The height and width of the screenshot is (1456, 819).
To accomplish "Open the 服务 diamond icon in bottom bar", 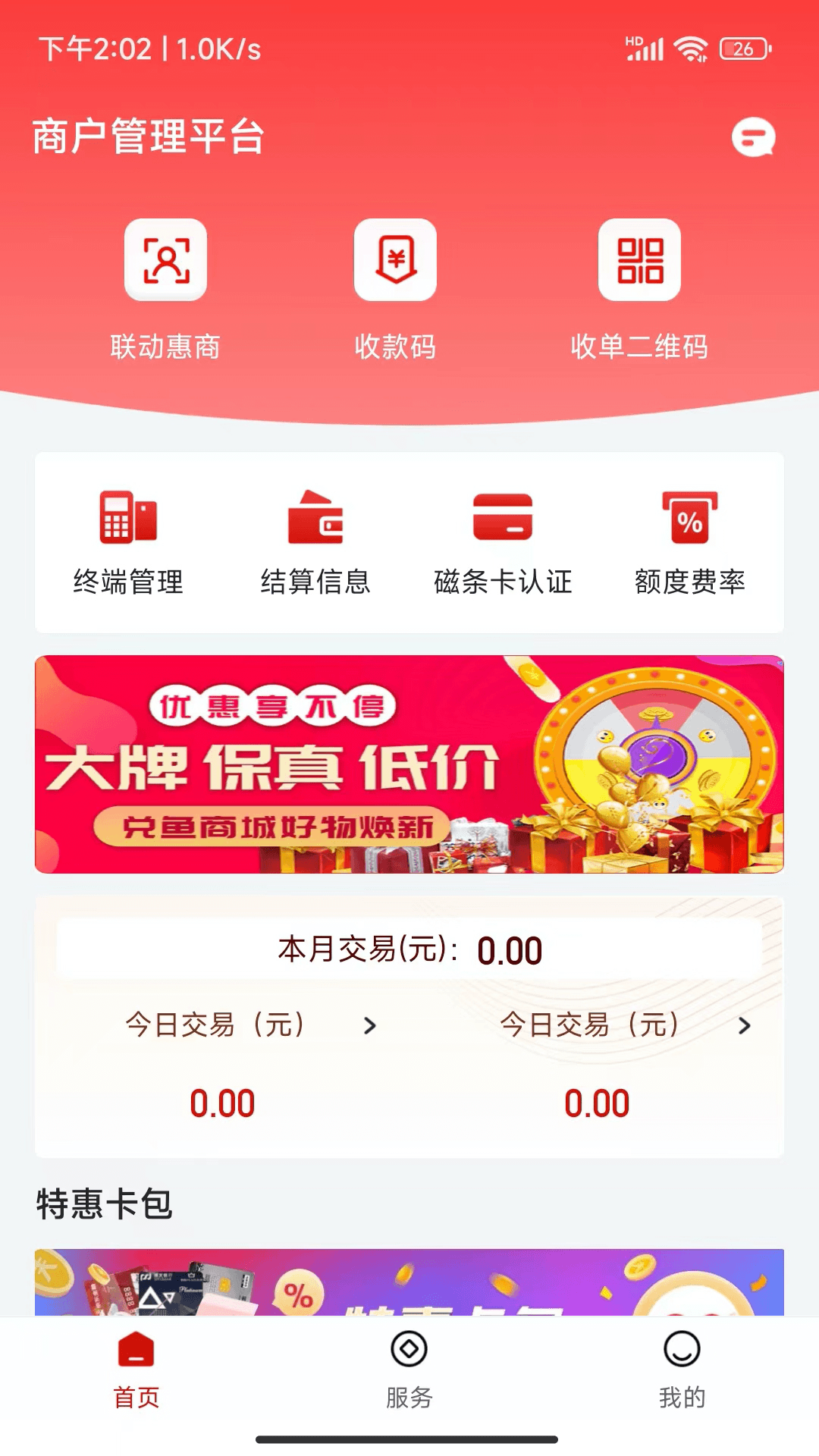I will [x=409, y=1351].
